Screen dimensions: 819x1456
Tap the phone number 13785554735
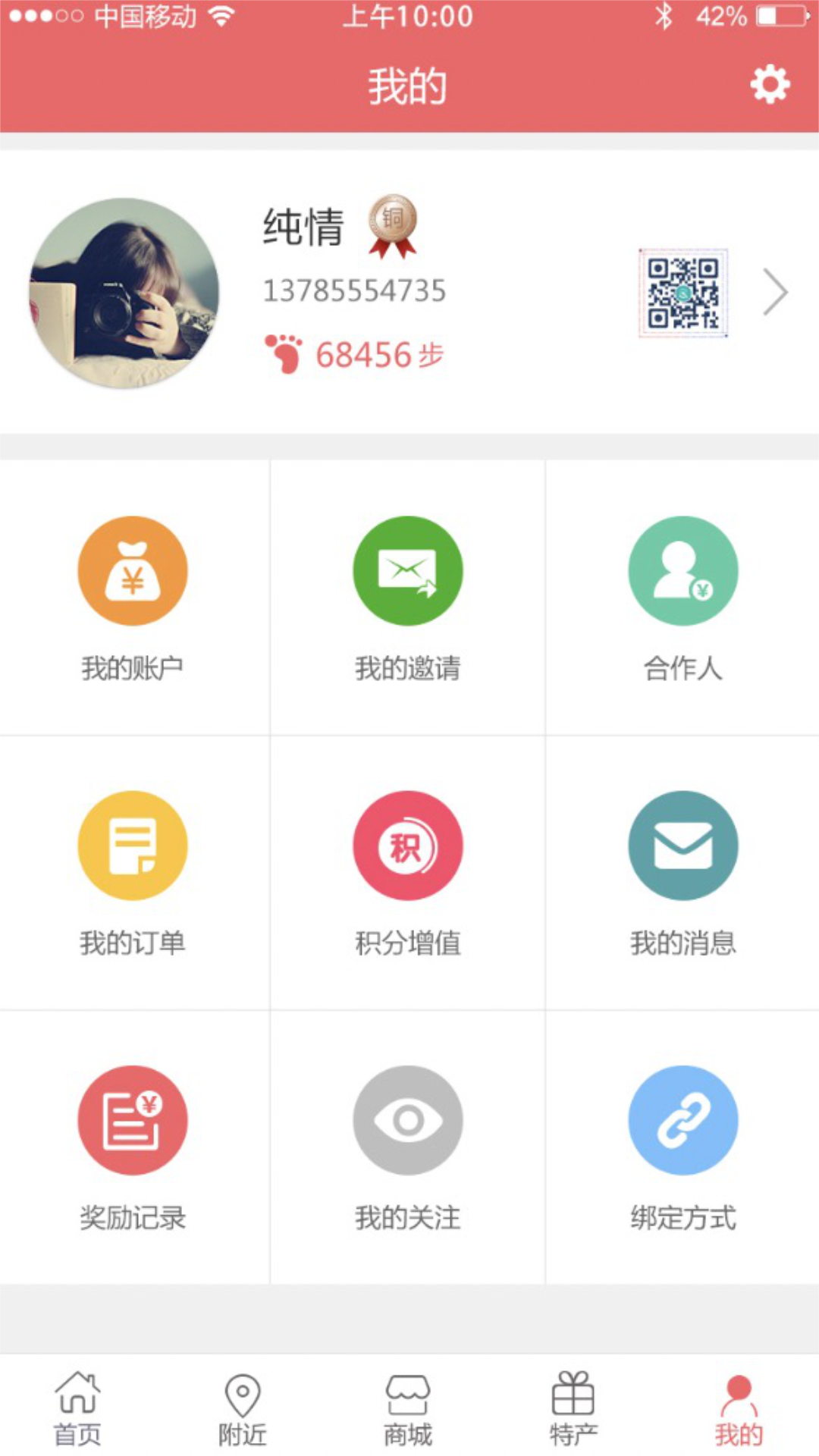coord(356,290)
